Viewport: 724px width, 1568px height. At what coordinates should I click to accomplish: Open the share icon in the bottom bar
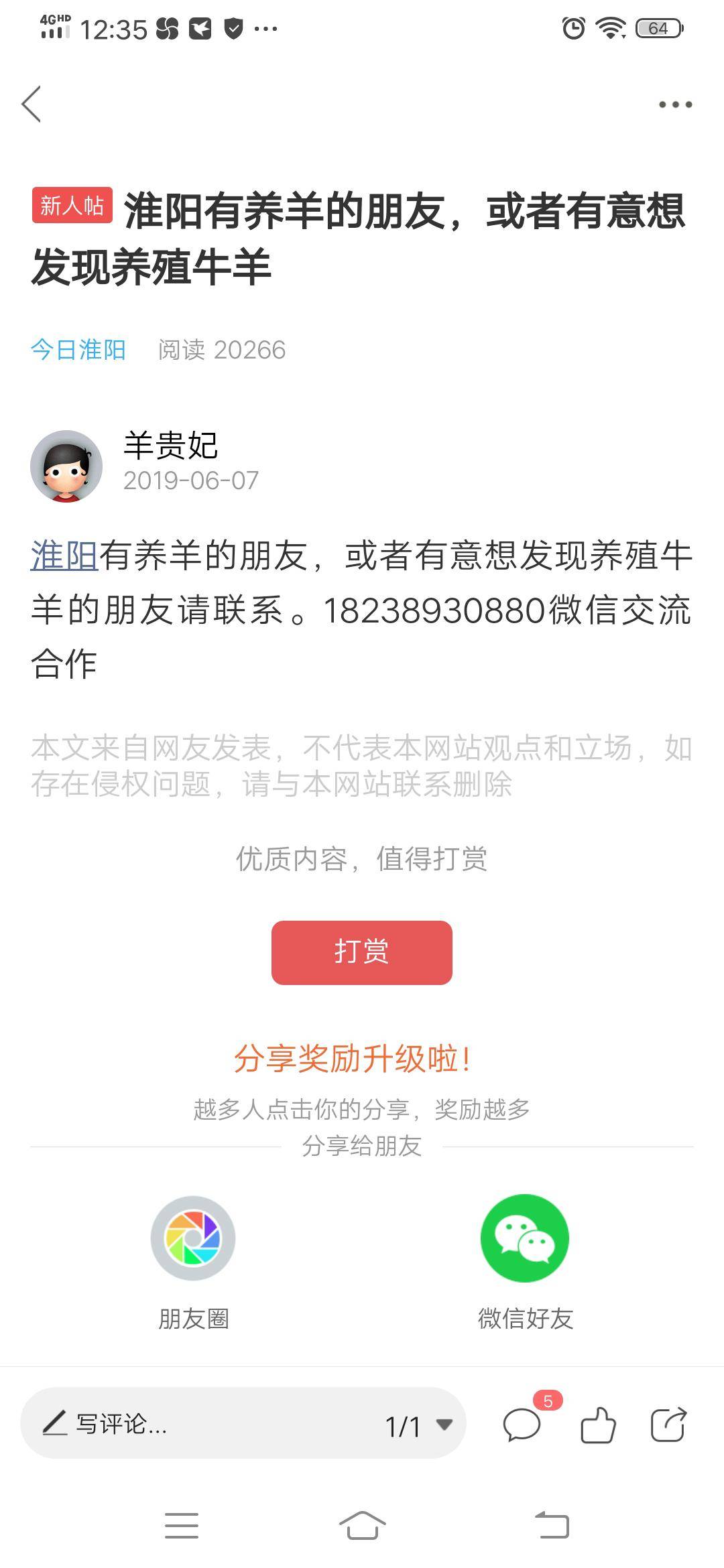[x=668, y=1424]
